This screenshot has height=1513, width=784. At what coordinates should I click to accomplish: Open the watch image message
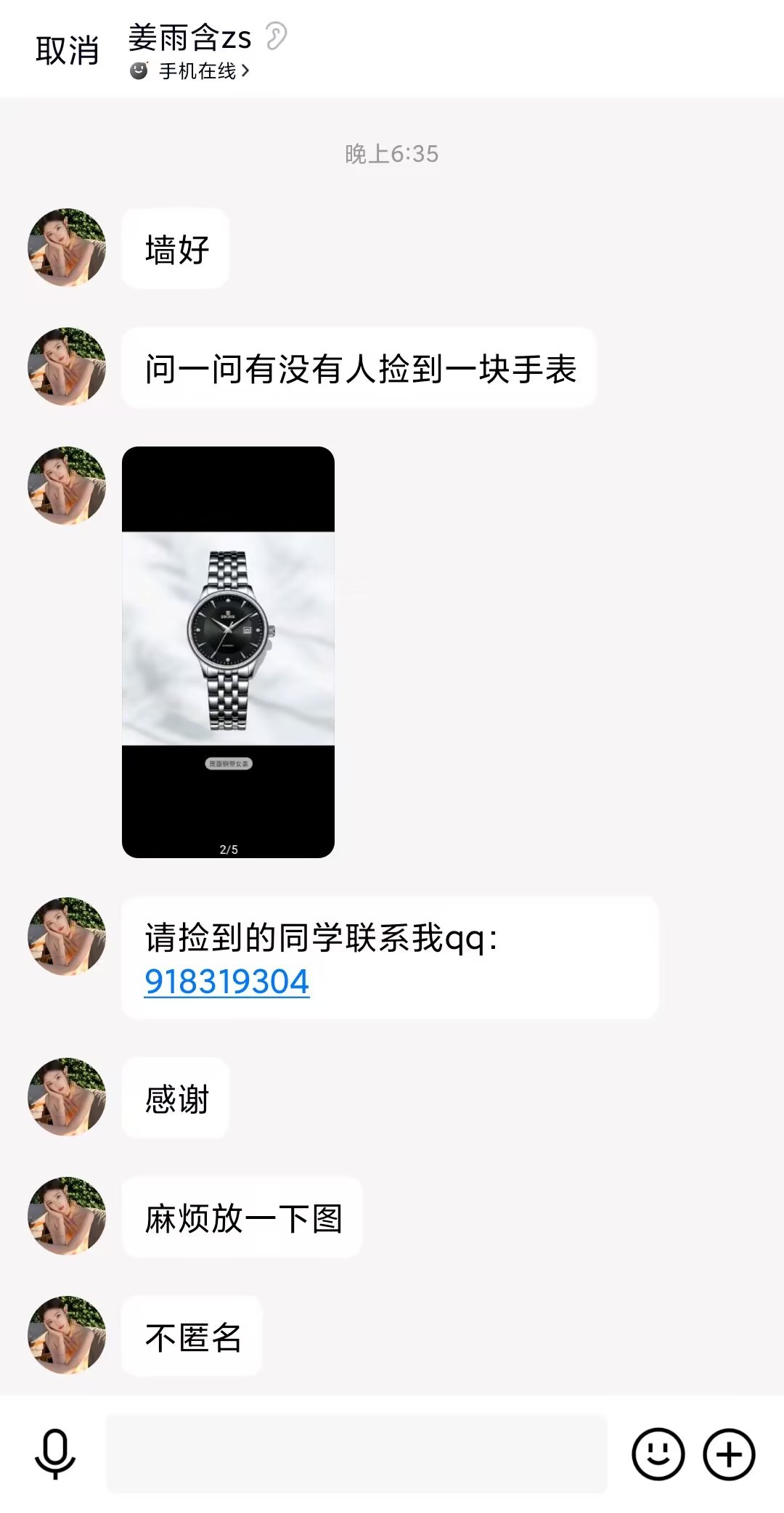pyautogui.click(x=228, y=652)
